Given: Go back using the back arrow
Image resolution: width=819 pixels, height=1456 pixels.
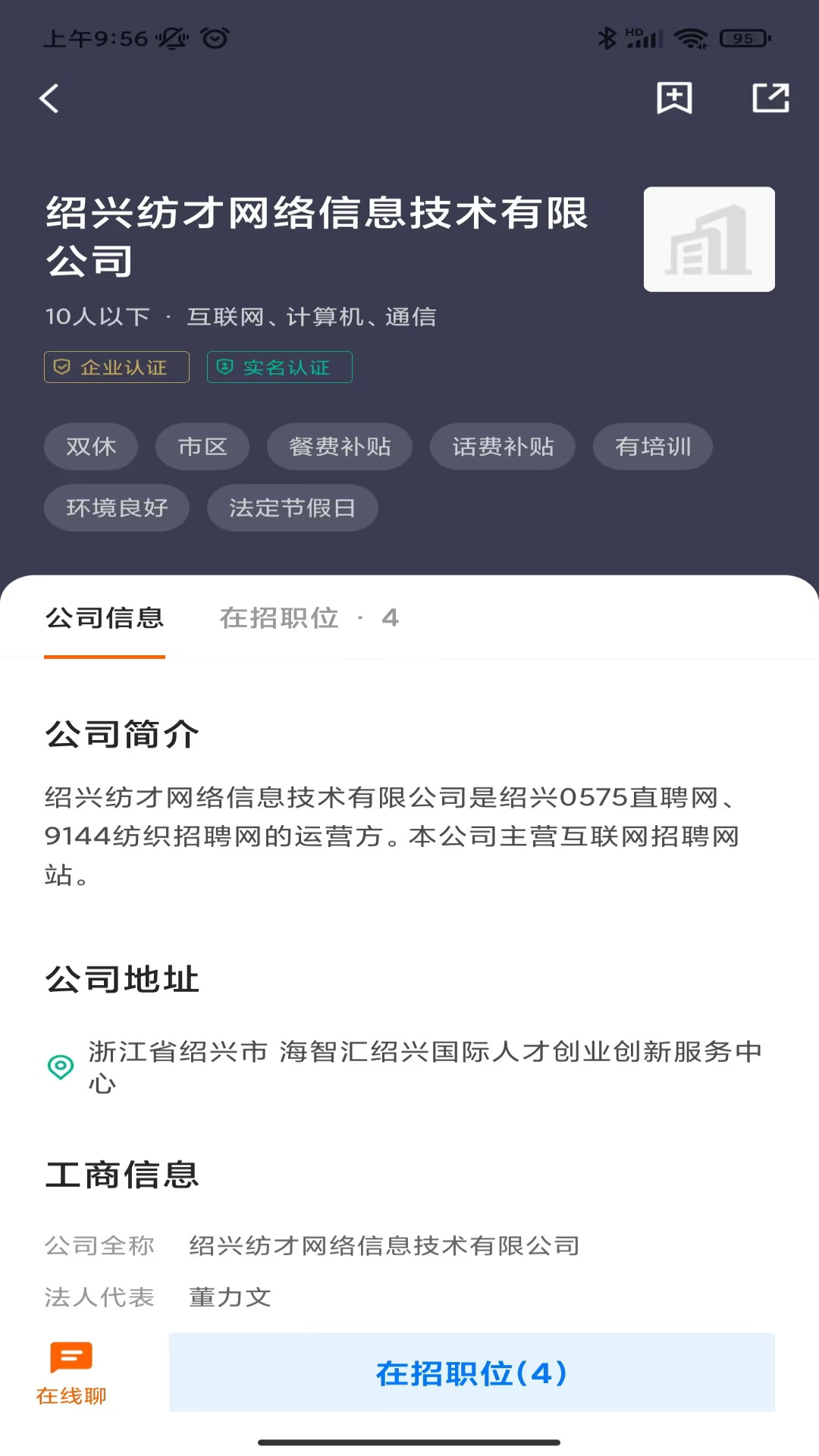Looking at the screenshot, I should coord(49,98).
